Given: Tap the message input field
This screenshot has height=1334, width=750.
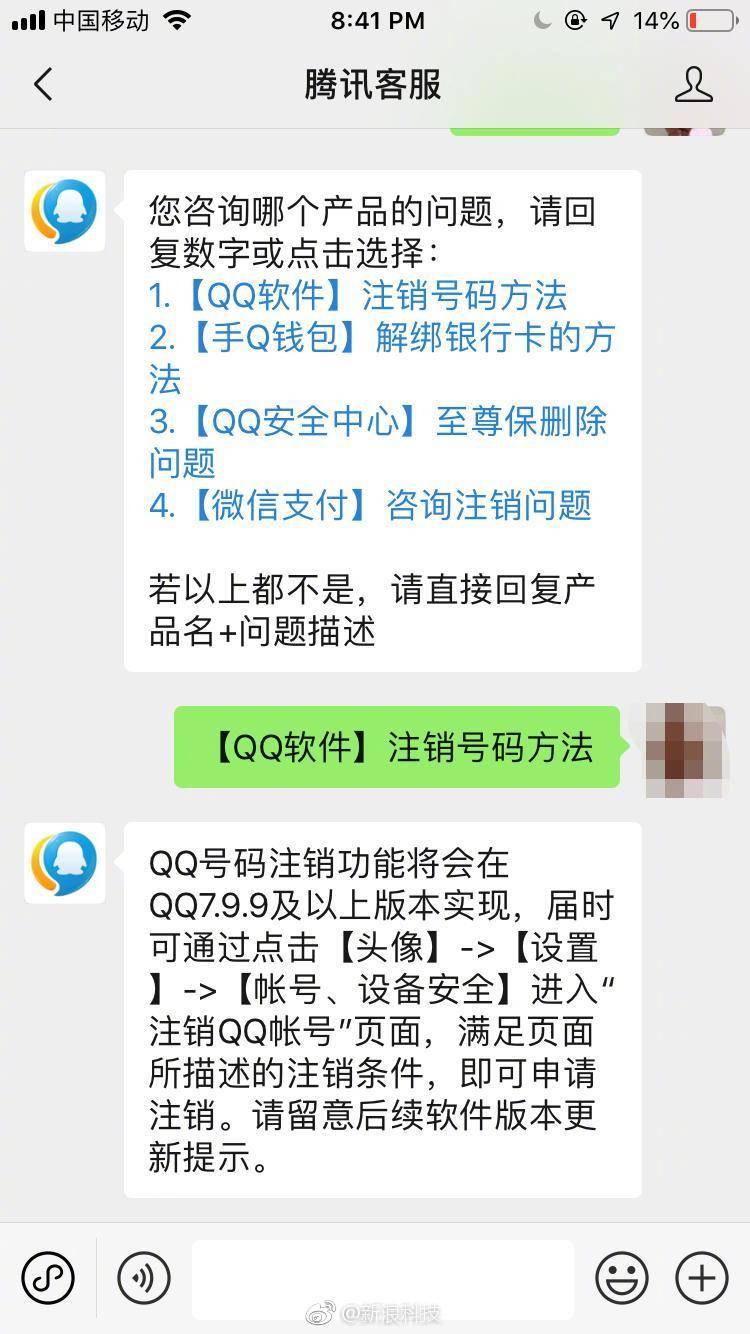Looking at the screenshot, I should click(x=382, y=1278).
